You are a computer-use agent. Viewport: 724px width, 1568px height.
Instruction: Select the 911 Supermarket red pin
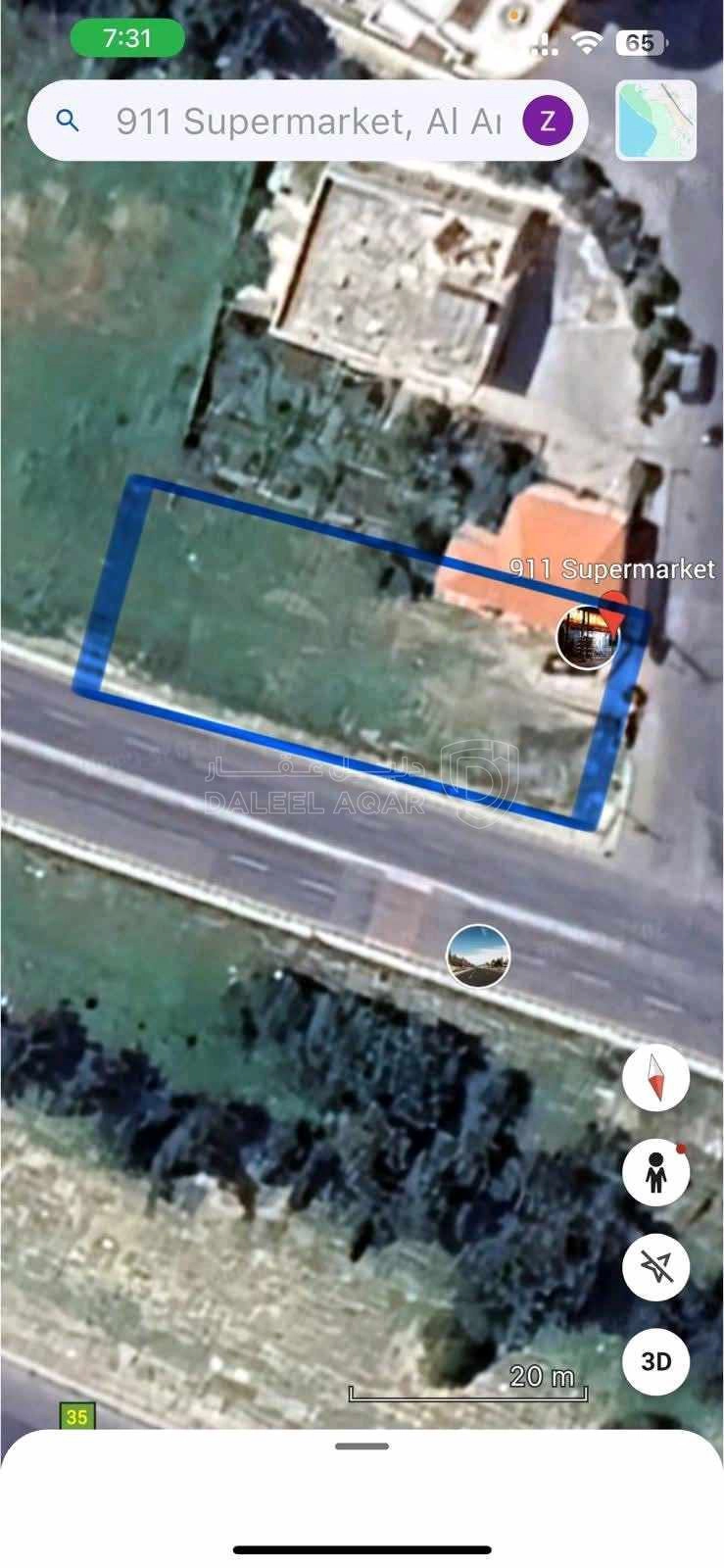click(614, 608)
